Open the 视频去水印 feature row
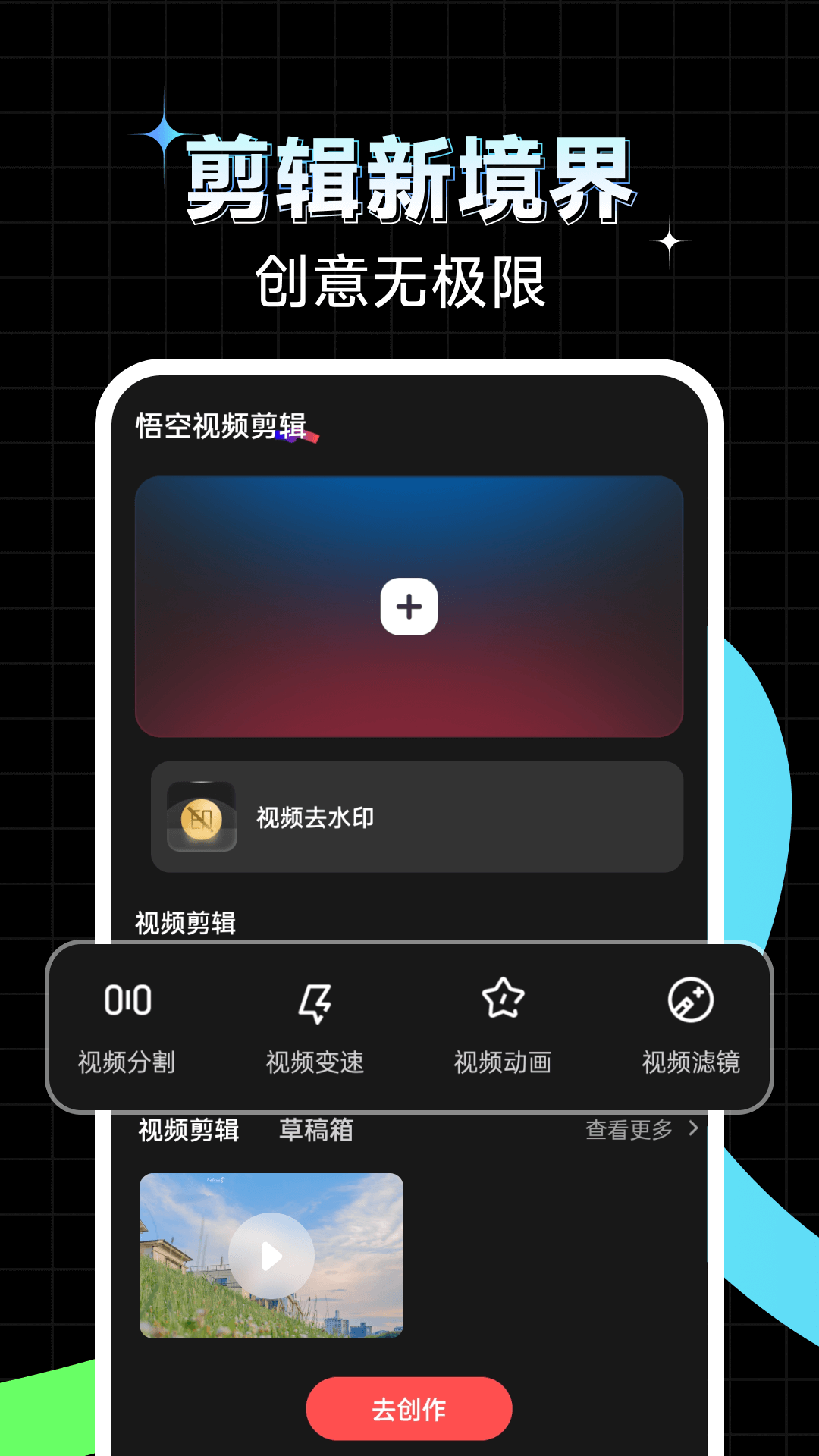Viewport: 819px width, 1456px height. tap(416, 817)
